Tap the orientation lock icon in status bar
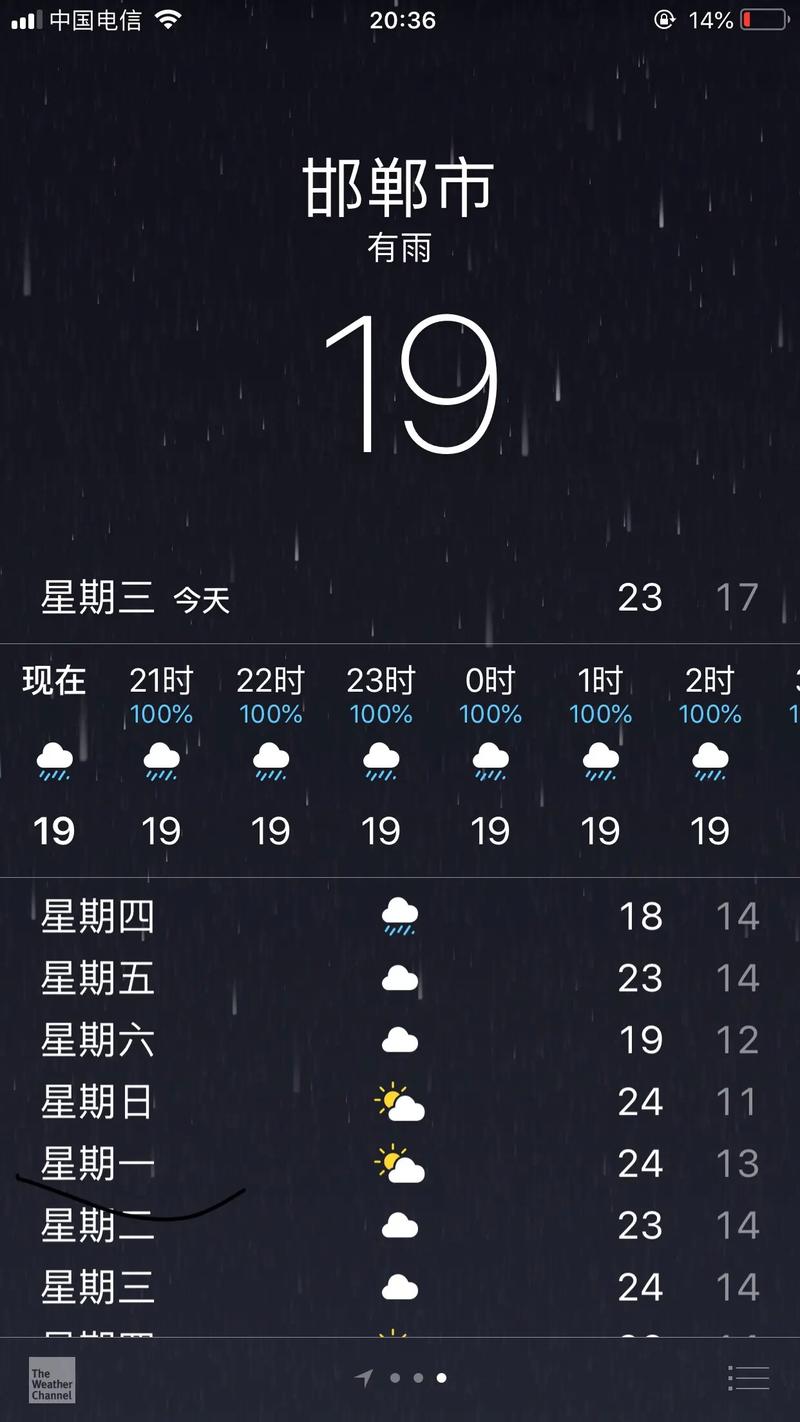Screen dimensions: 800x1422 click(664, 18)
